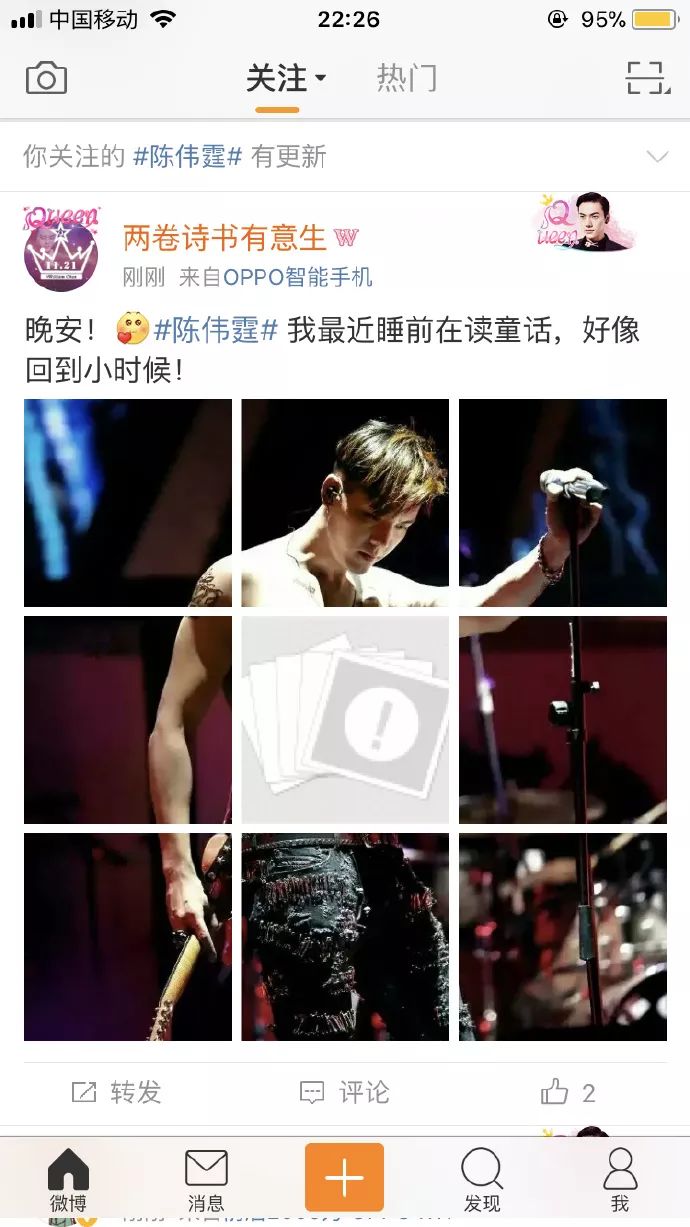The image size is (690, 1227).
Task: Open photo tile showing black patterned pants
Action: click(x=345, y=937)
